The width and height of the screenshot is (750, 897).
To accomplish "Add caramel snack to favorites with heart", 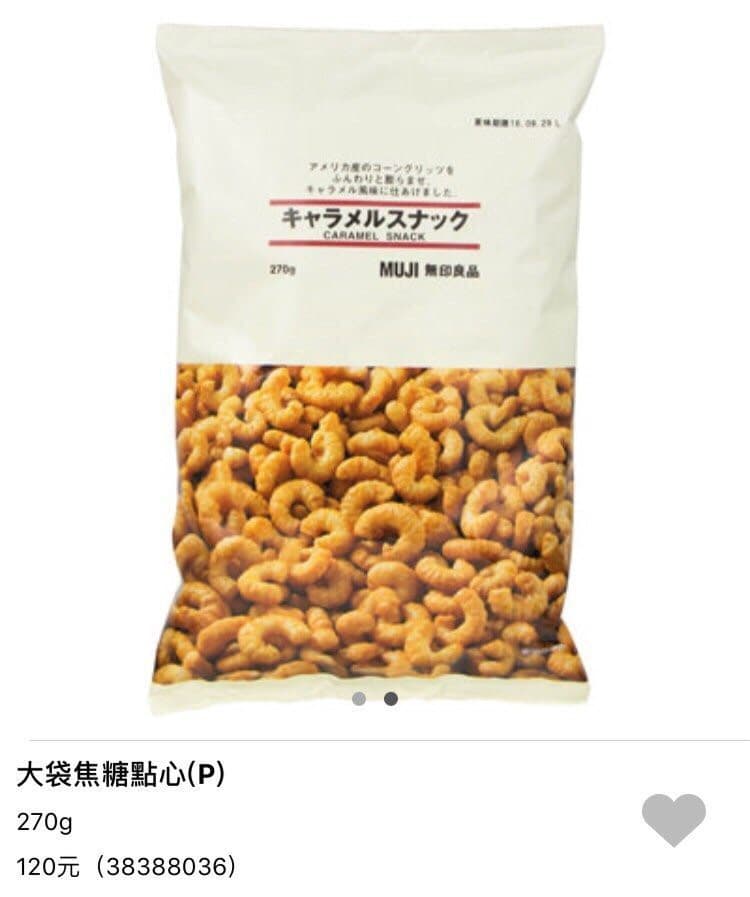I will pyautogui.click(x=673, y=819).
